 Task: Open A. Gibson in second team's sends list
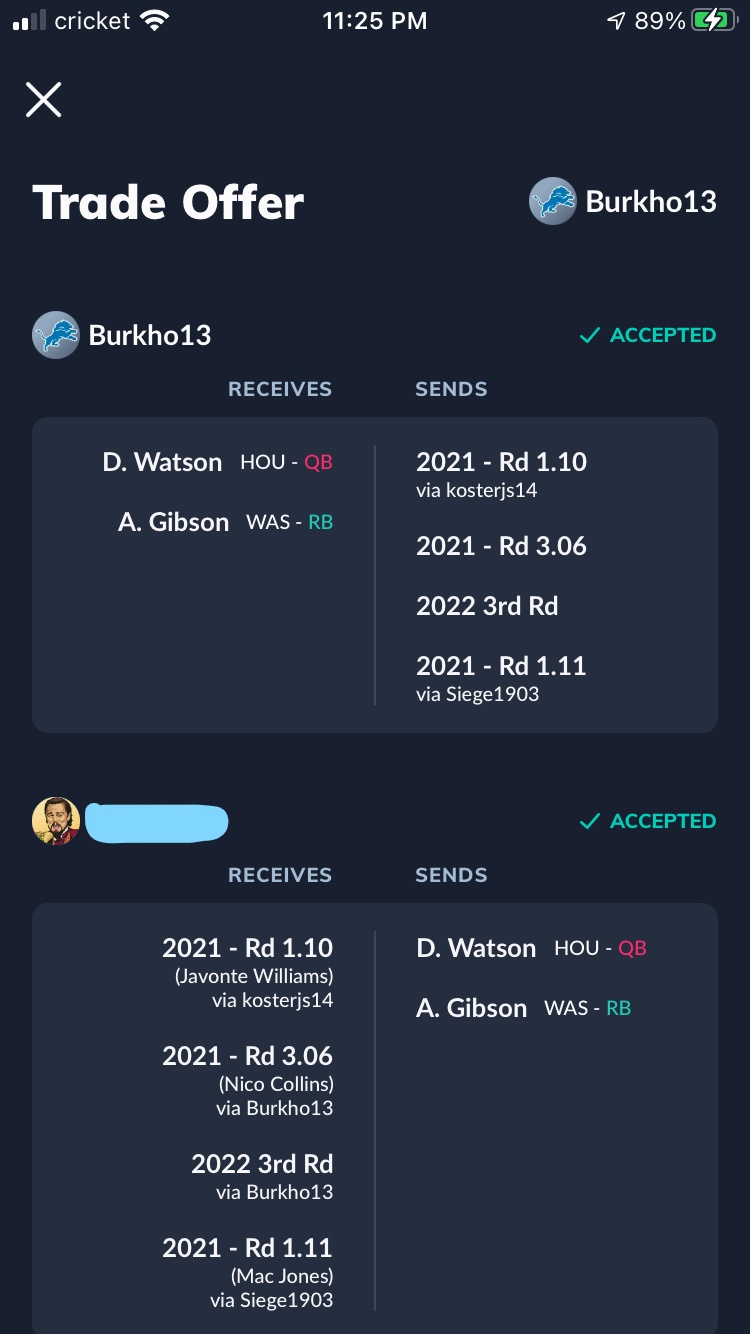(x=471, y=1008)
